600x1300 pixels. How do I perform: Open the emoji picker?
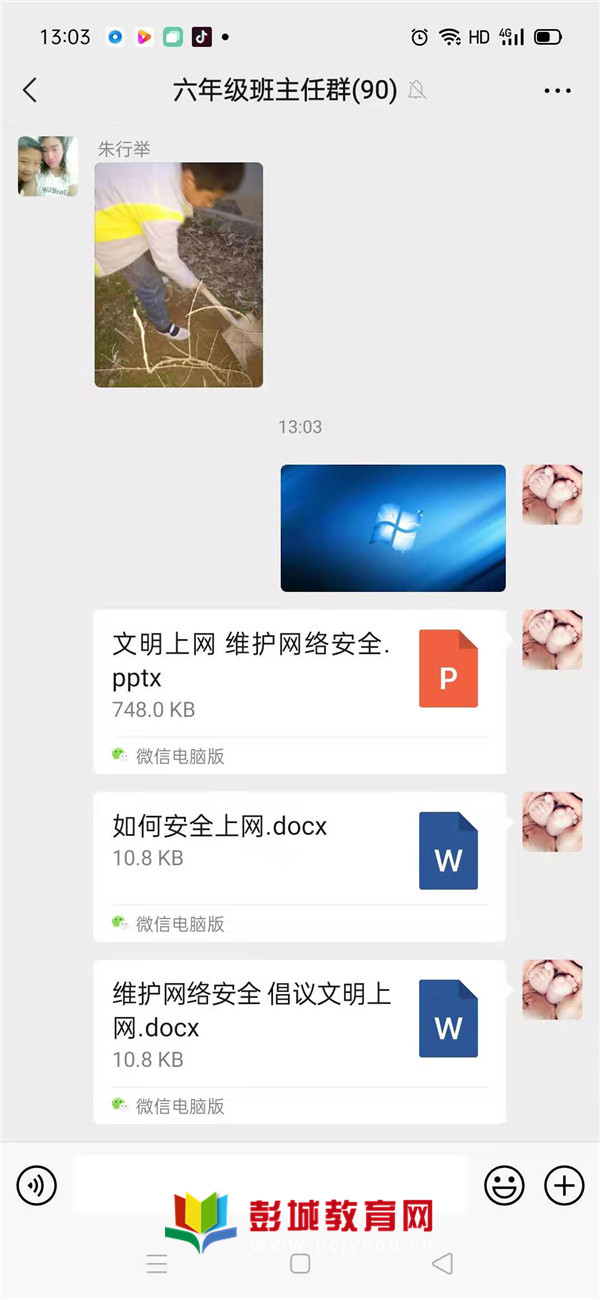click(x=504, y=1186)
